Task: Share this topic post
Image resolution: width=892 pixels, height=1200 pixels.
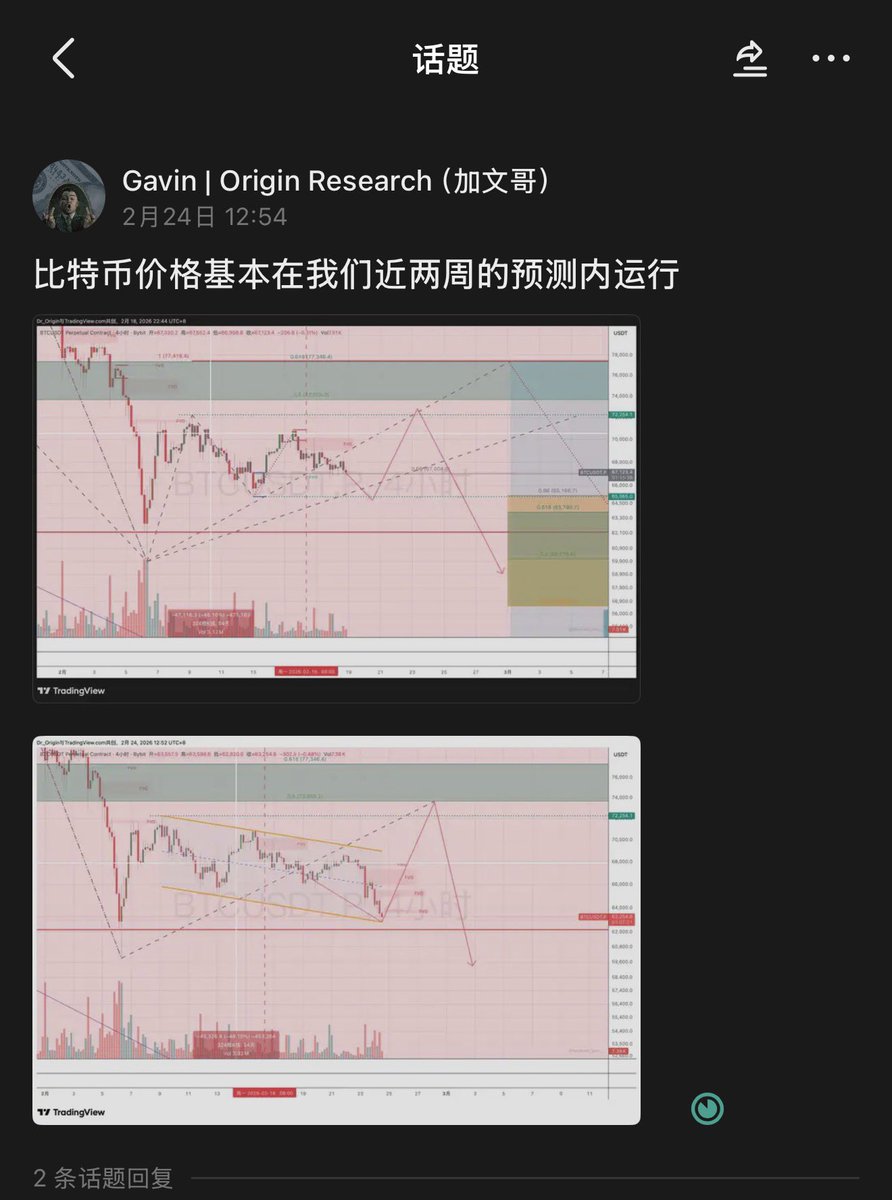Action: 749,59
